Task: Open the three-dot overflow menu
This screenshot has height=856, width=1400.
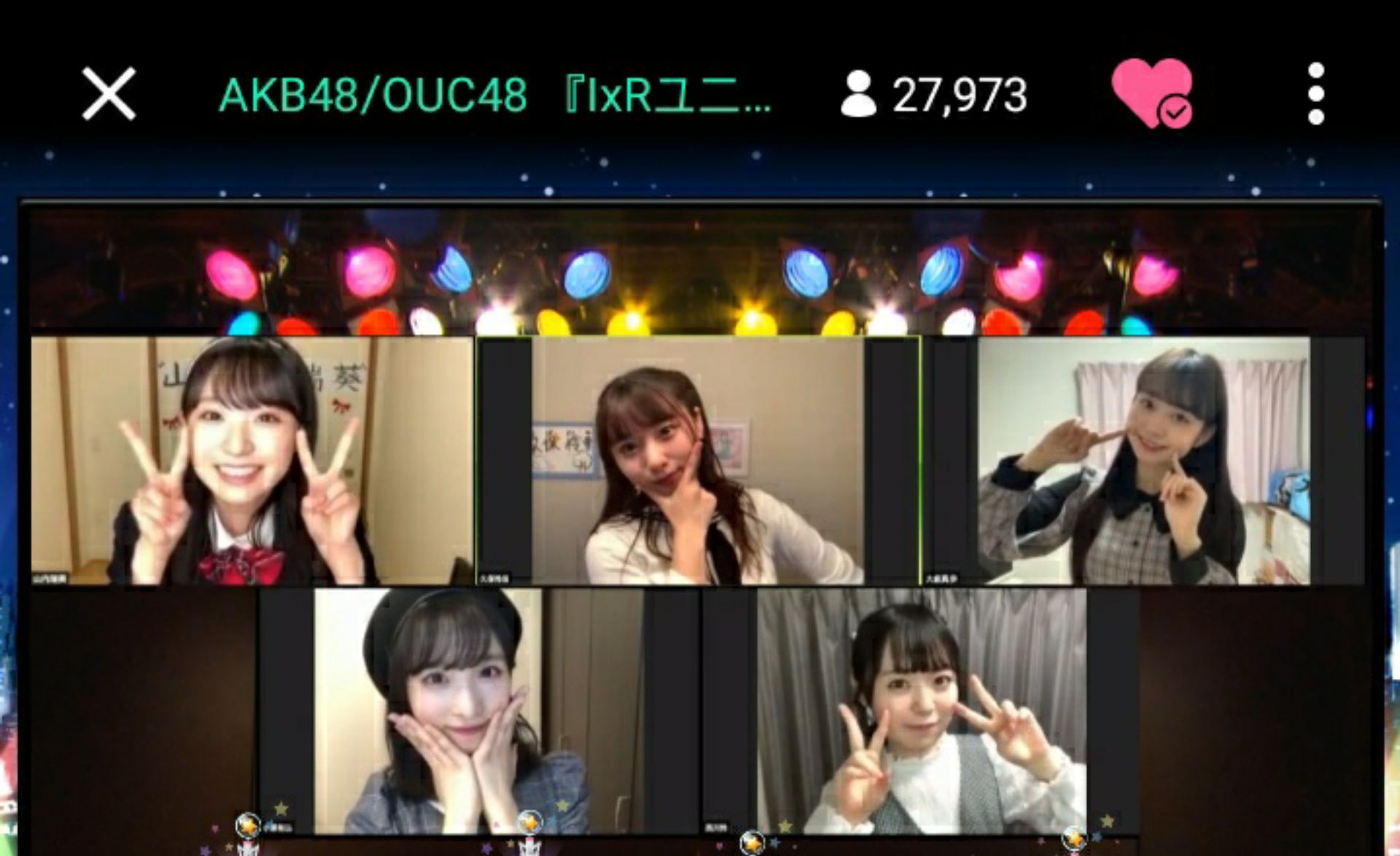Action: tap(1315, 94)
